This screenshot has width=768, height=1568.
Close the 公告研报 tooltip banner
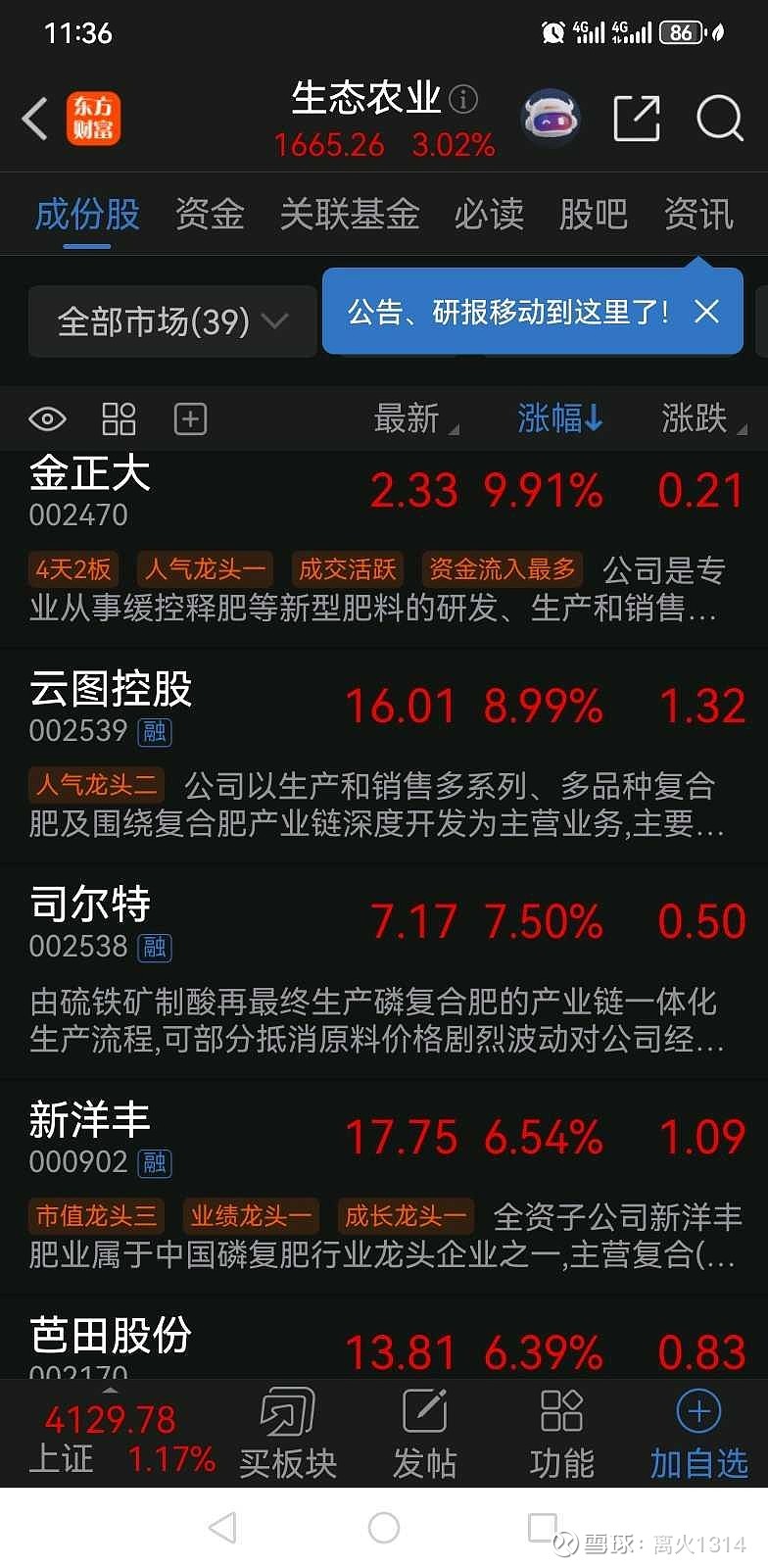(707, 311)
